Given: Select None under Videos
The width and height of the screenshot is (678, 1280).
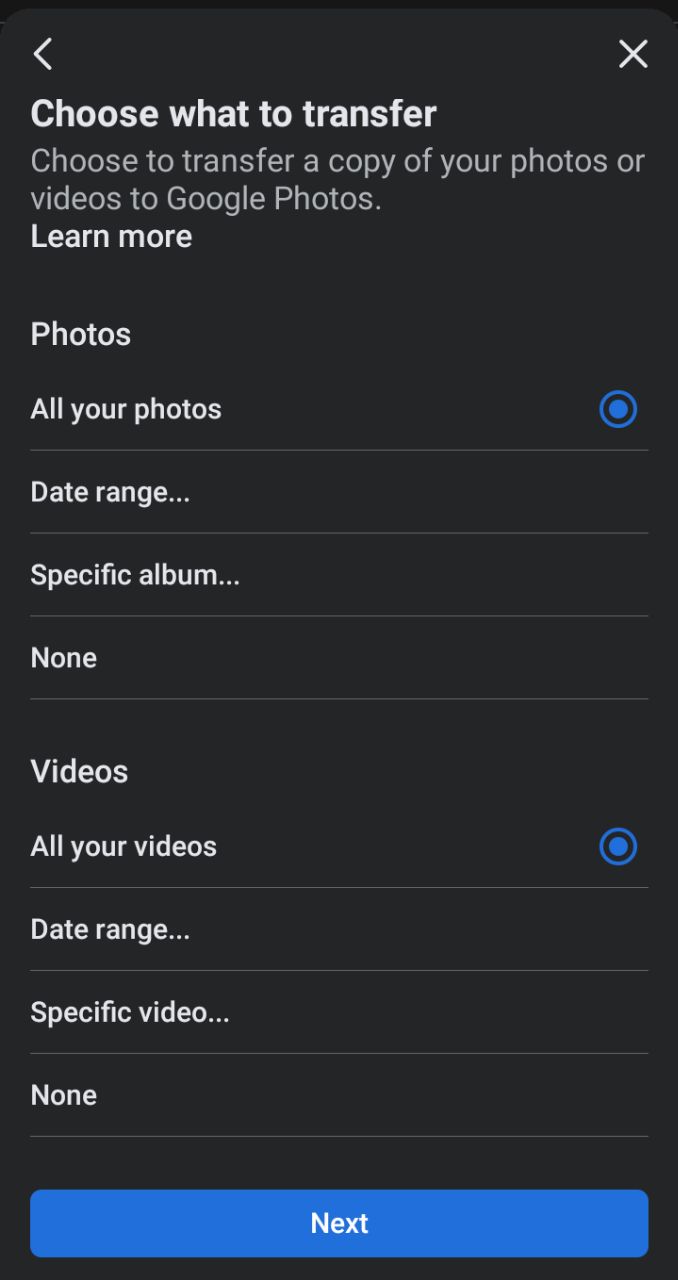Looking at the screenshot, I should 339,1095.
